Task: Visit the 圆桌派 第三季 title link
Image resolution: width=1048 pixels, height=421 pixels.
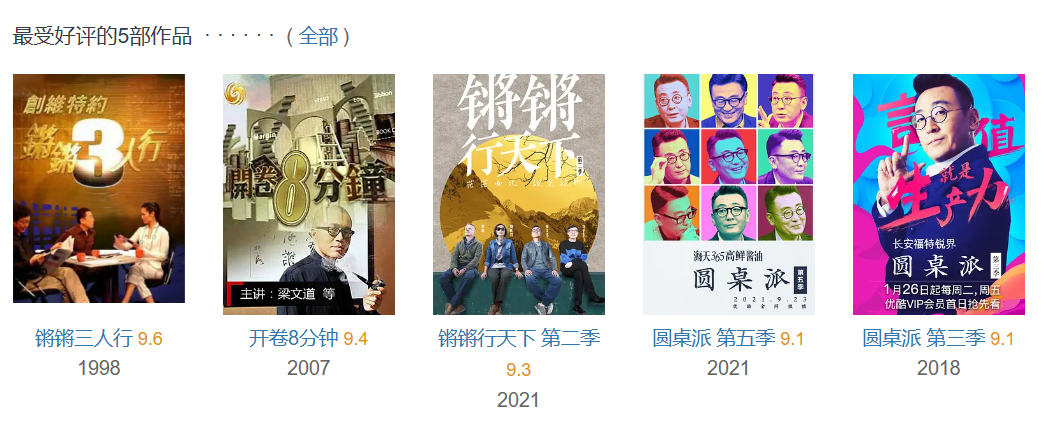Action: tap(923, 339)
